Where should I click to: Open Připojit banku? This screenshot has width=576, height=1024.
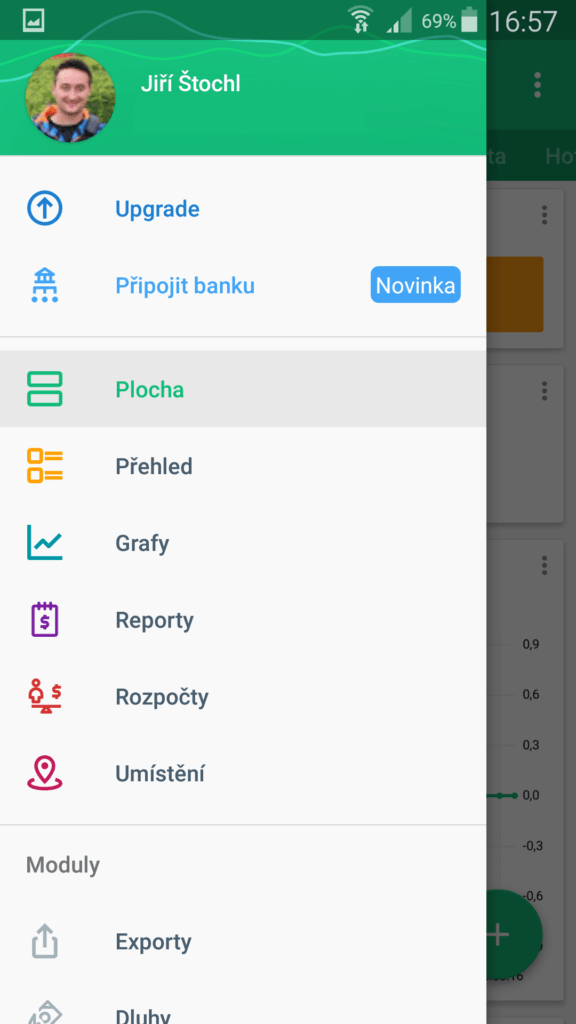[243, 285]
